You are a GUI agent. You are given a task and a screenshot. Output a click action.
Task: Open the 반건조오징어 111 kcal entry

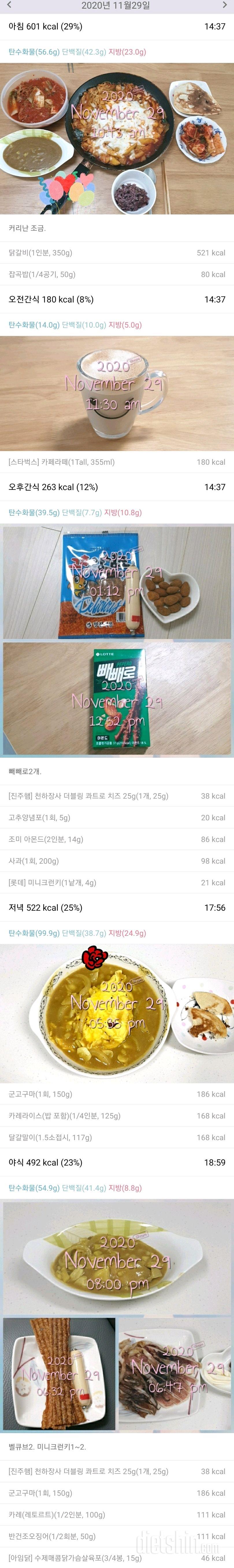point(117,1536)
